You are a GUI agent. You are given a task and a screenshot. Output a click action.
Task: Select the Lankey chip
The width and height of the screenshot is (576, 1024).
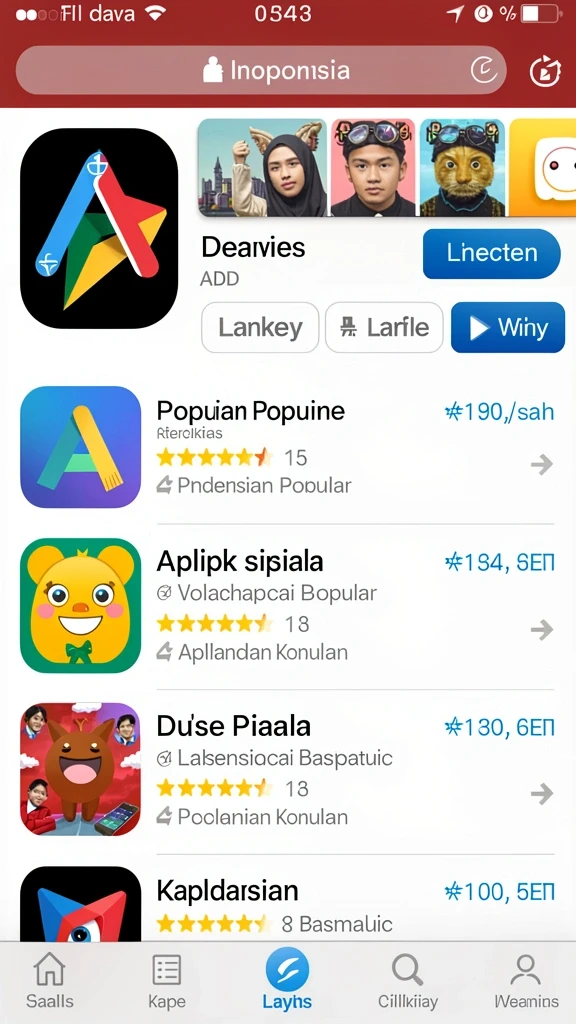click(260, 327)
